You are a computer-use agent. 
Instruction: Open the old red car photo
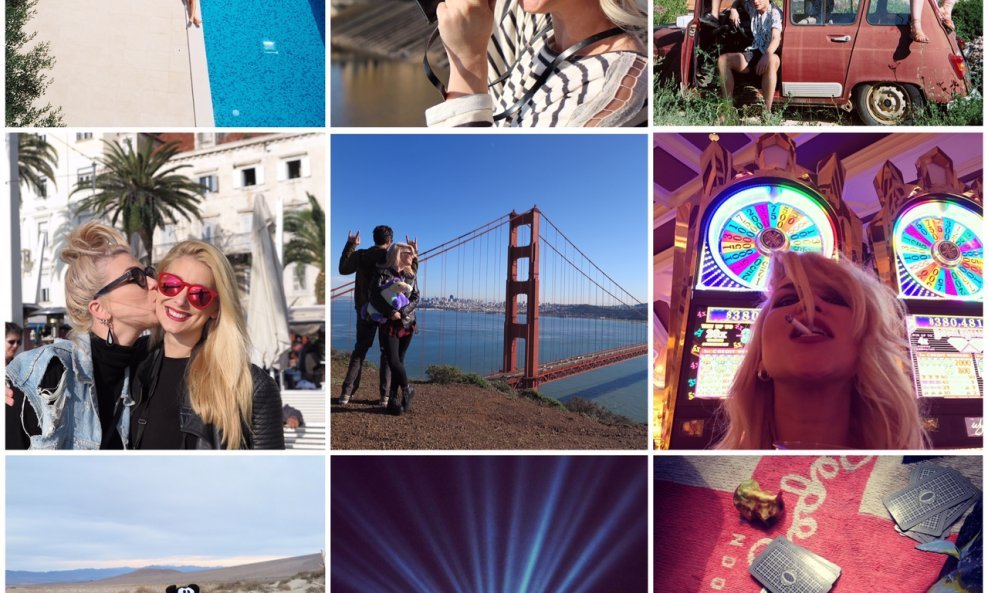pos(817,62)
